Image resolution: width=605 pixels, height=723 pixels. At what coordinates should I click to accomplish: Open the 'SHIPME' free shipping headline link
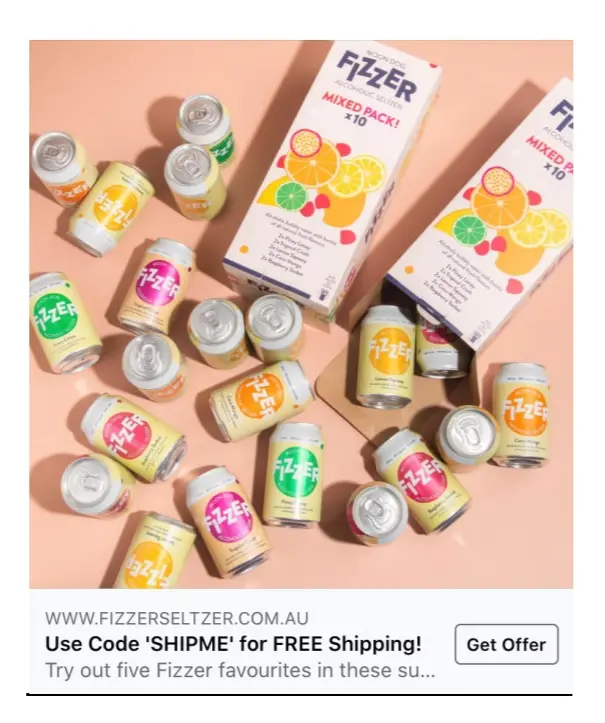pos(233,643)
